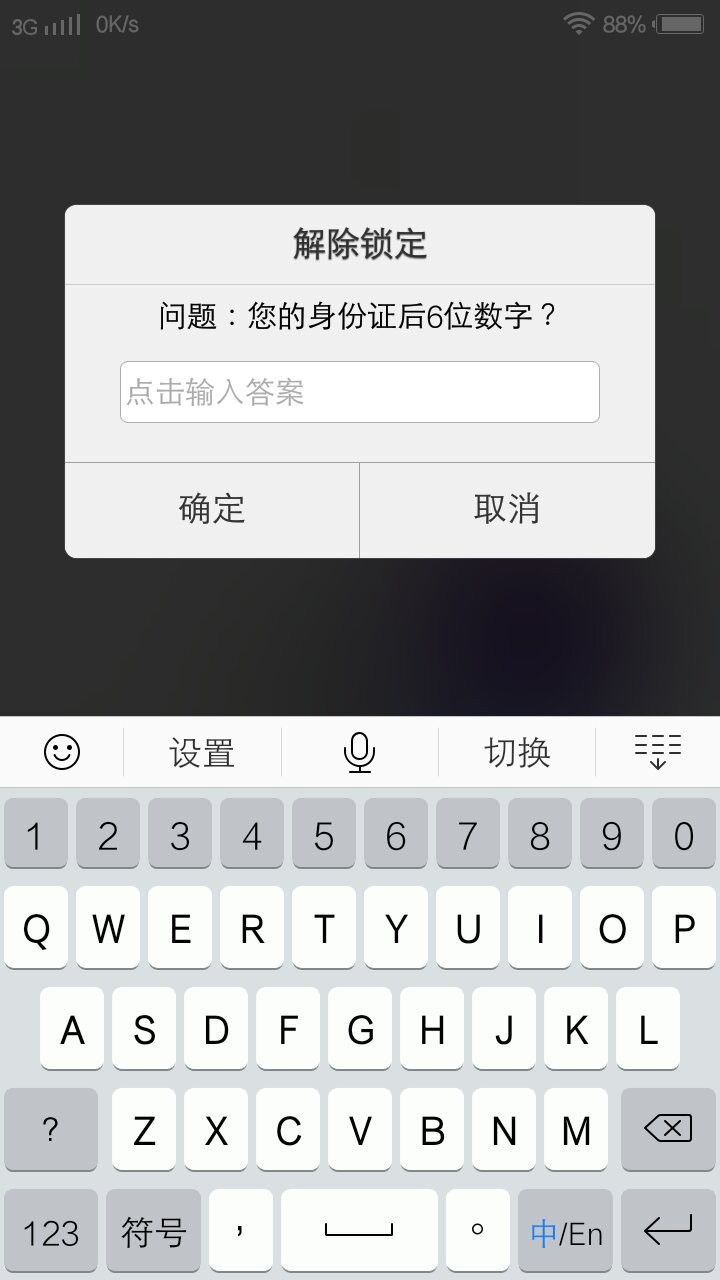The image size is (720, 1280).
Task: Tap 切换 to switch input method
Action: (517, 752)
